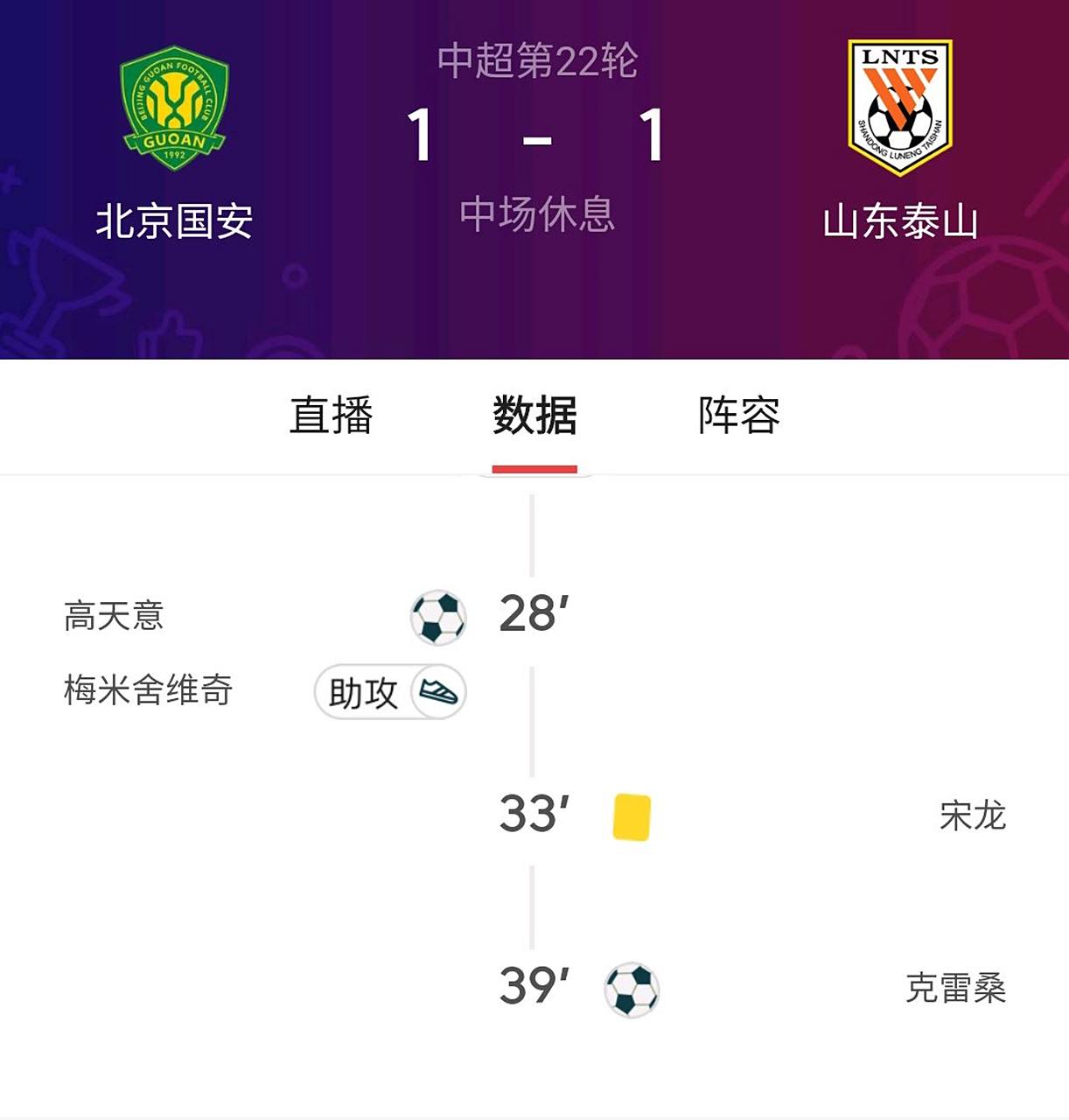Click the soccer ball icon for the 39' goal
The height and width of the screenshot is (1120, 1069).
click(x=632, y=989)
